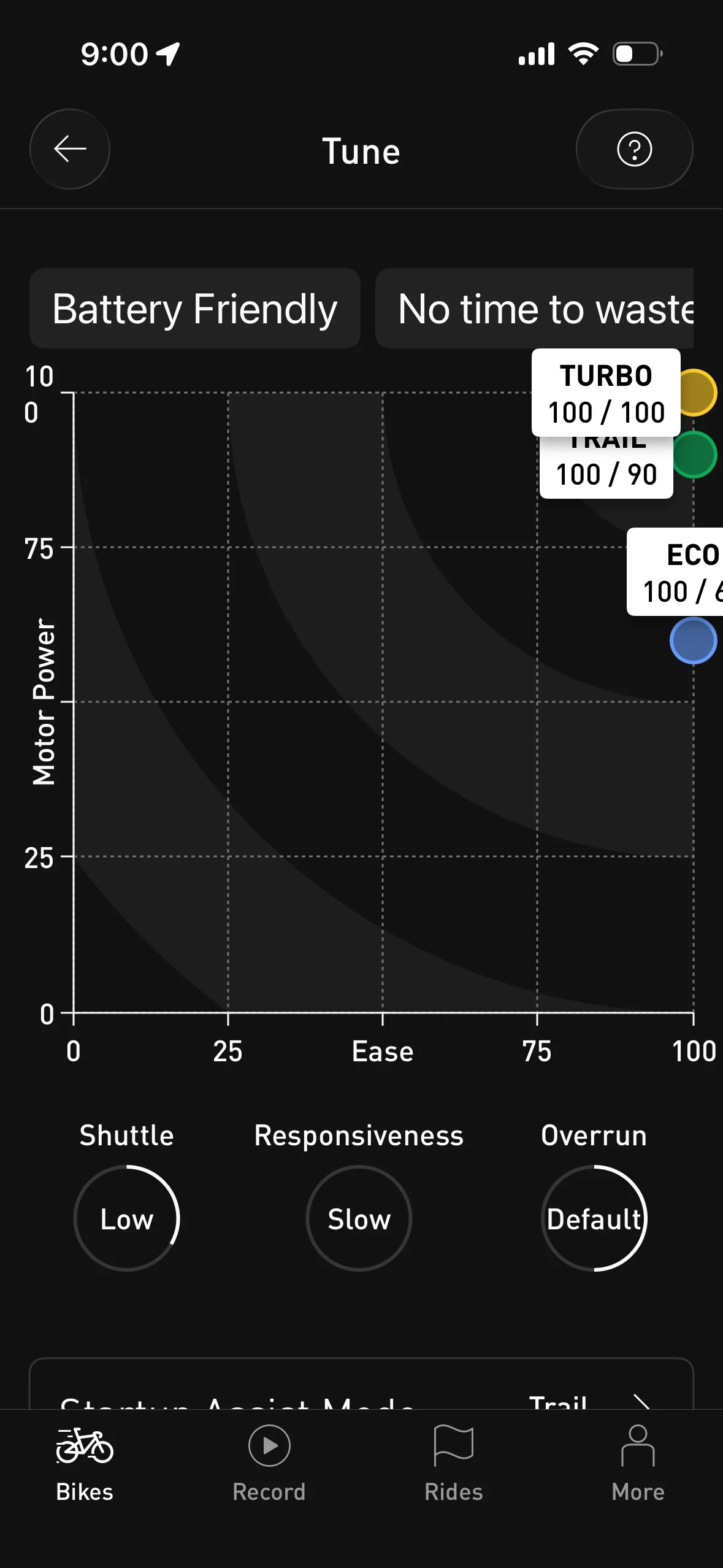The height and width of the screenshot is (1568, 723).
Task: Adjust the Overrun dial set to Default
Action: [x=594, y=1218]
